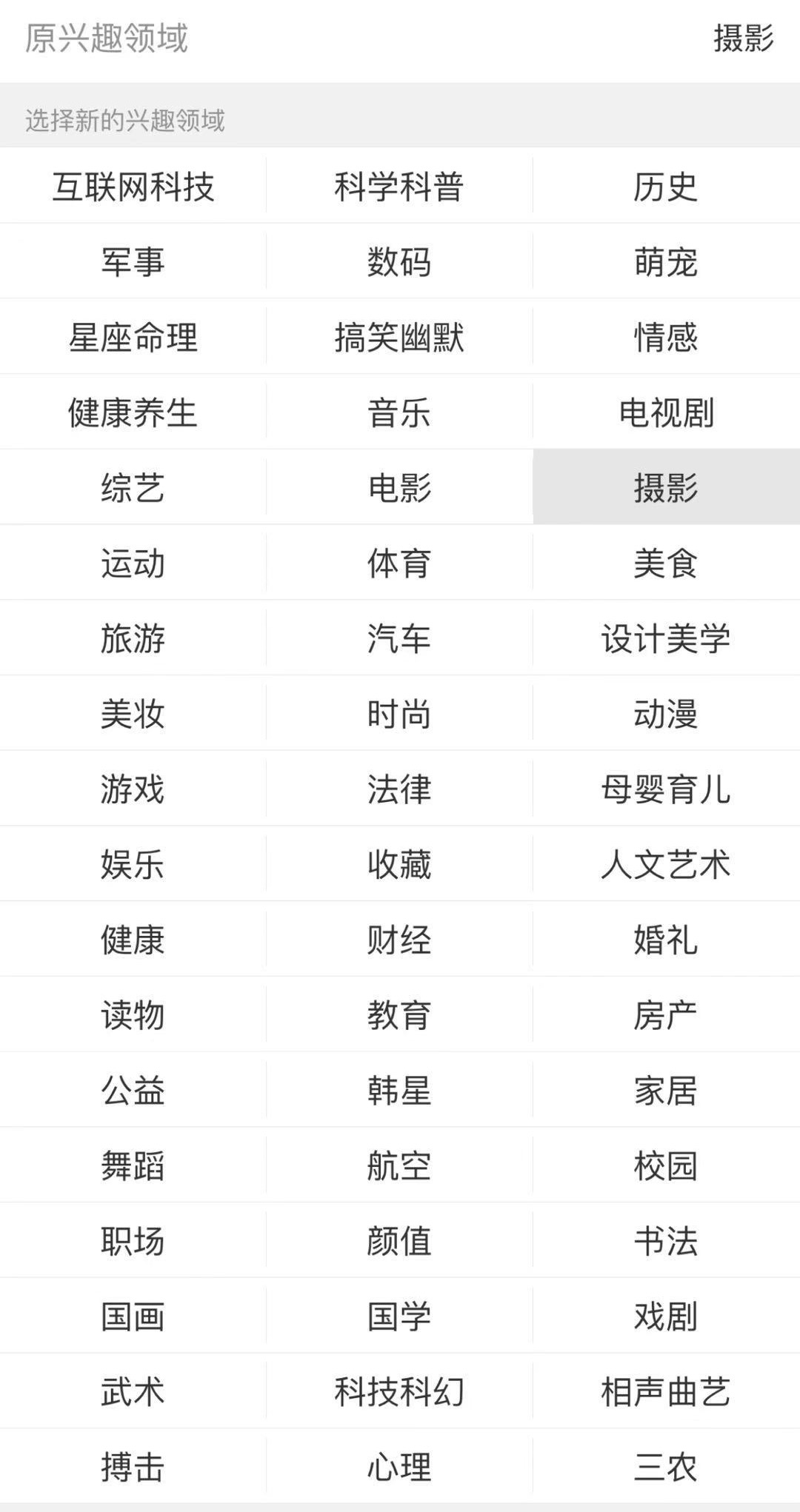The image size is (800, 1512).
Task: Tap the highlighted 摄影 option
Action: coord(665,488)
